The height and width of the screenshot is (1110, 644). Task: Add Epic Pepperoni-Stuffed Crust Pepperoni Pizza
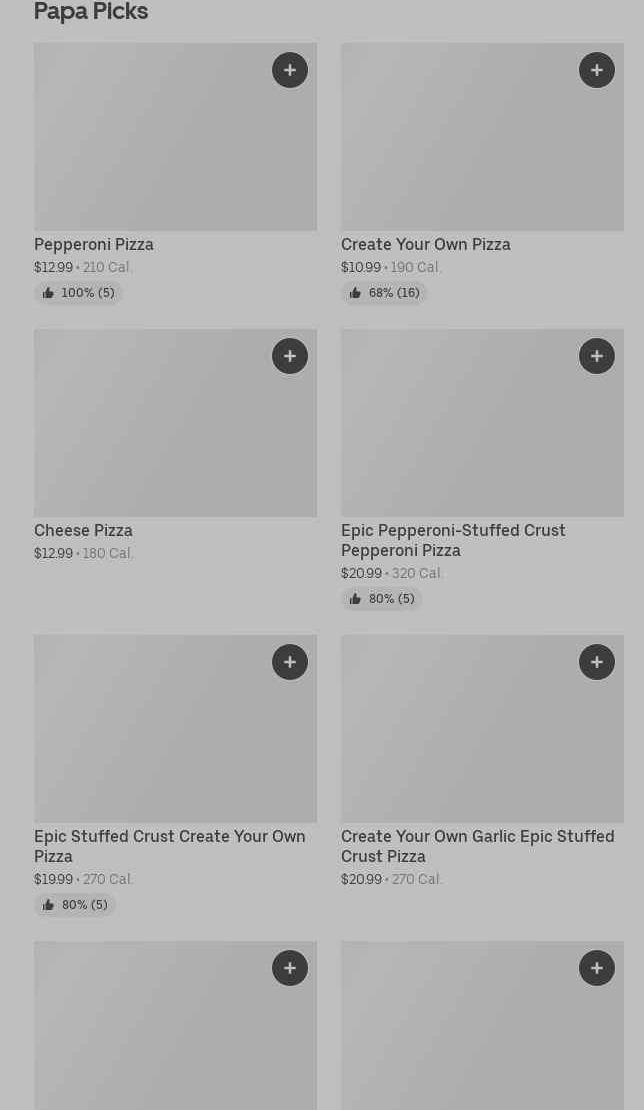coord(597,356)
